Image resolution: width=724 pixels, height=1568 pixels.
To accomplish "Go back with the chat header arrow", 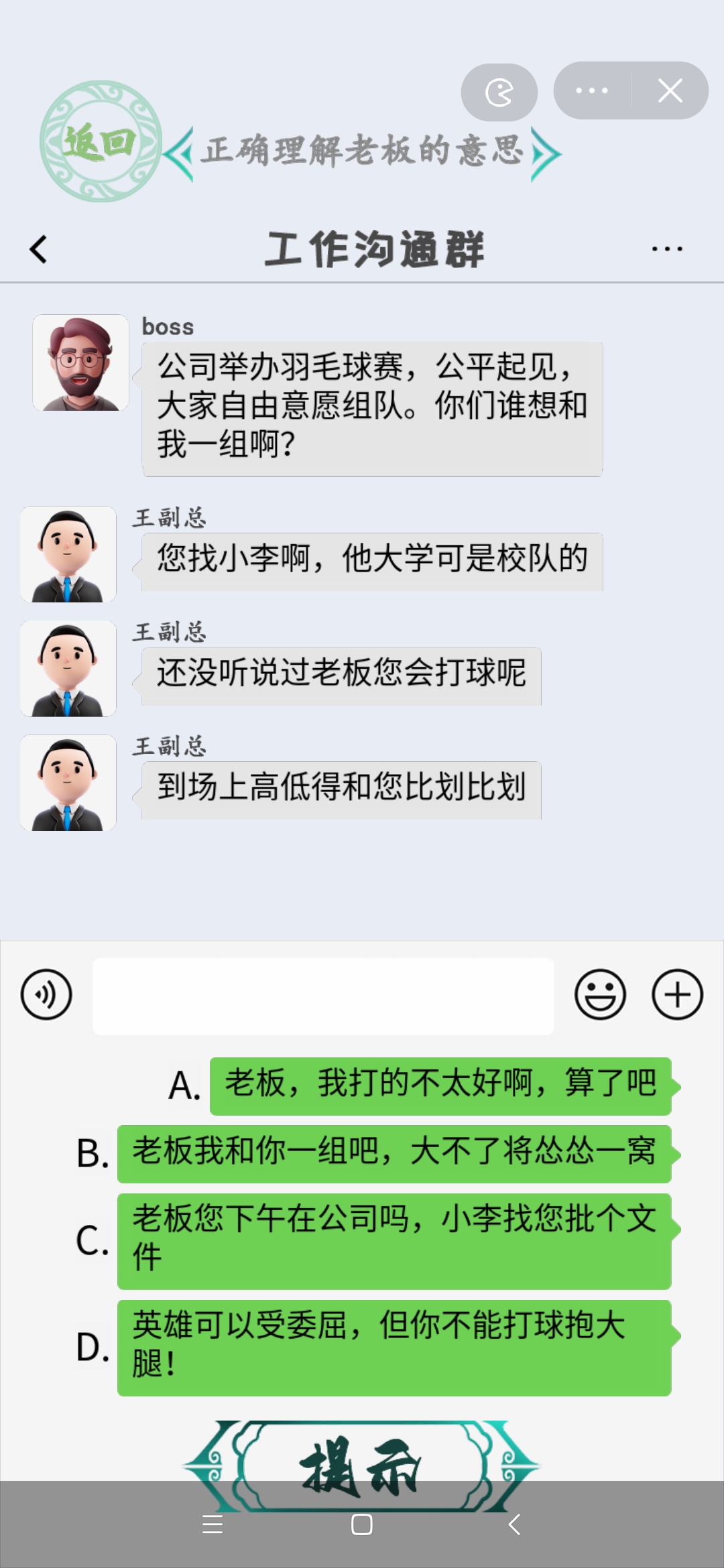I will click(39, 249).
